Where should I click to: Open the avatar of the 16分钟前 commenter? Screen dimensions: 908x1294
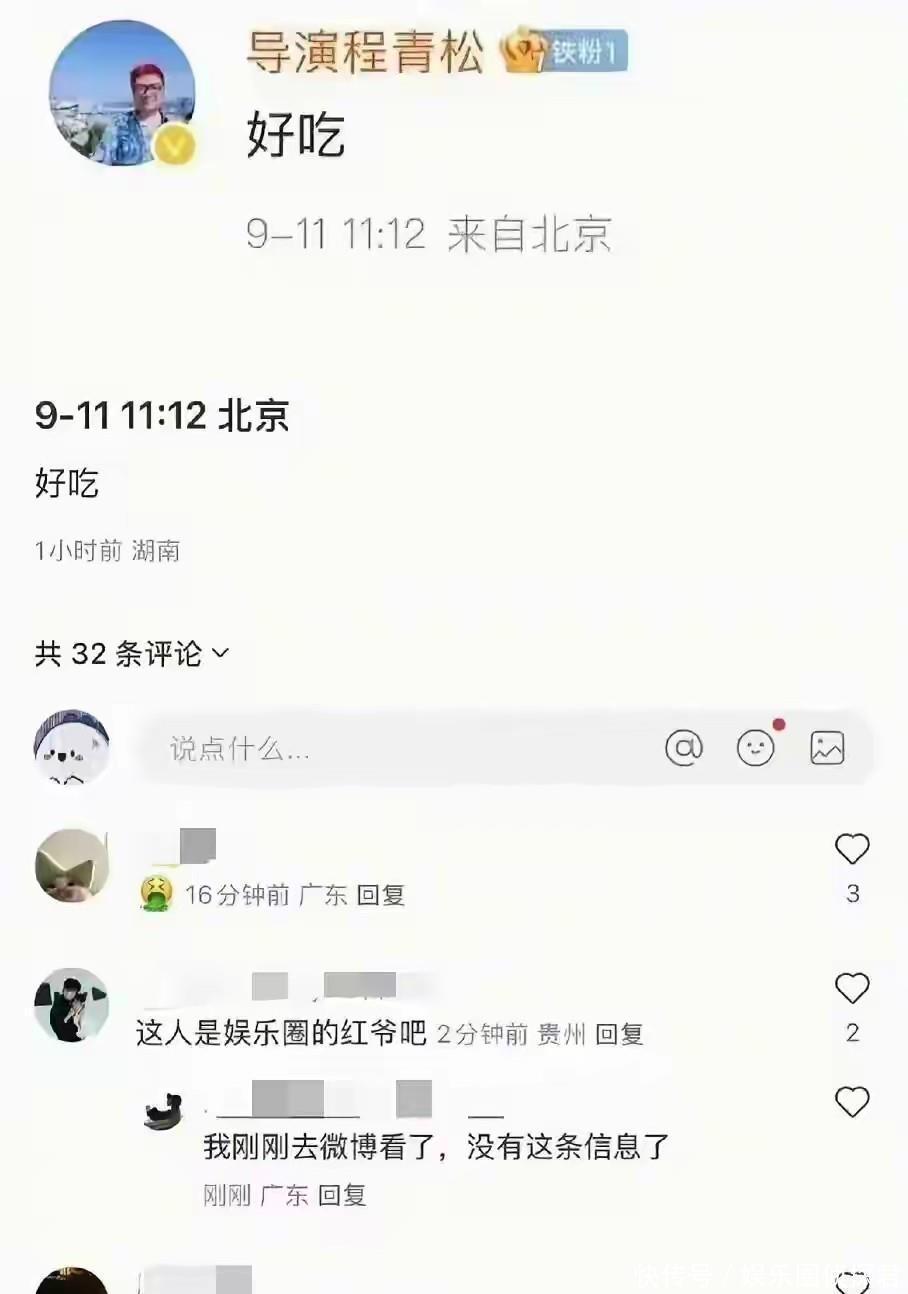pos(71,865)
